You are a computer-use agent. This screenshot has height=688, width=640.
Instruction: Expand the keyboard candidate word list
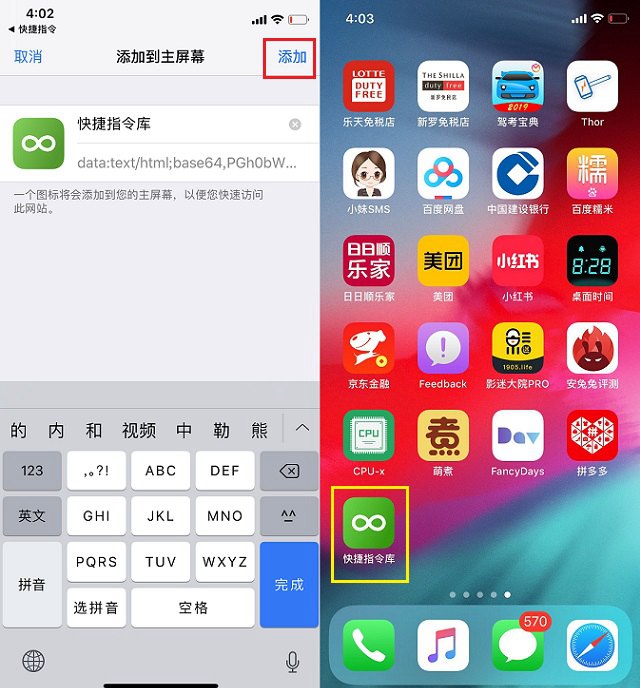302,429
